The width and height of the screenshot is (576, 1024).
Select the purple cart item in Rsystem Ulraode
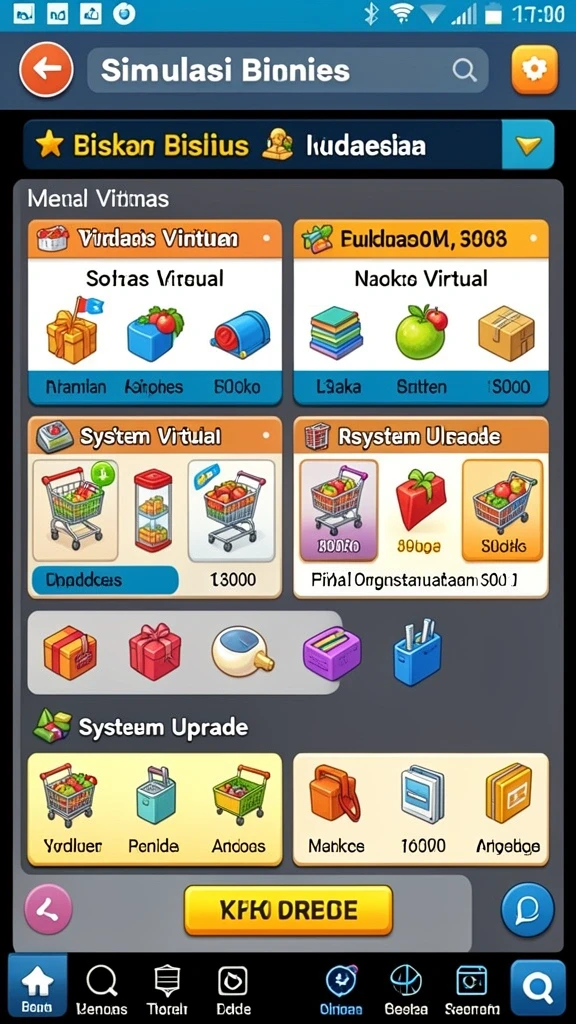click(338, 509)
